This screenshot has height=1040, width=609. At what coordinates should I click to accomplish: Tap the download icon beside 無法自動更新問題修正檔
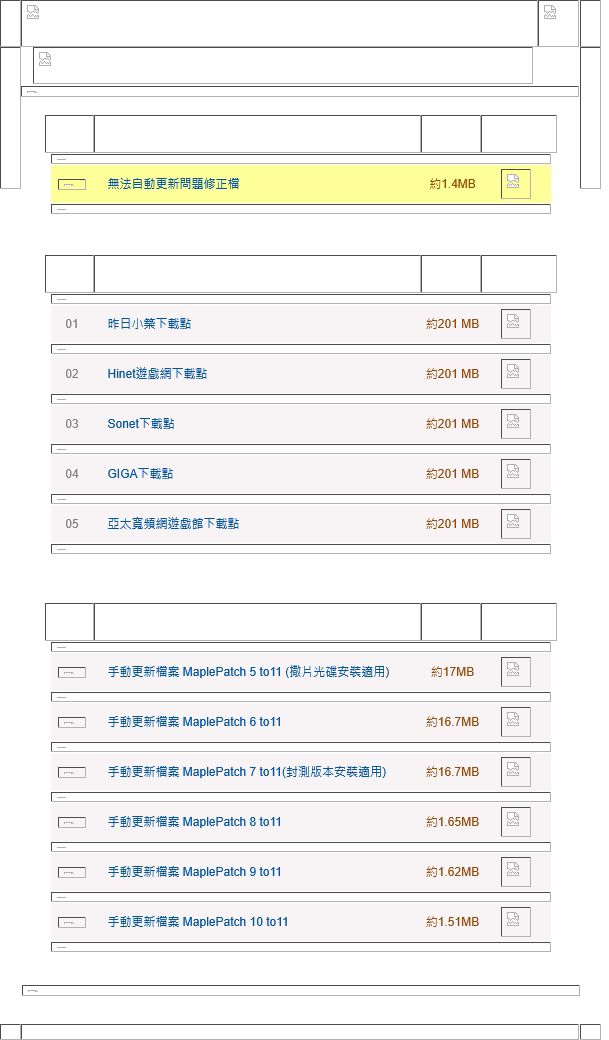pos(515,184)
